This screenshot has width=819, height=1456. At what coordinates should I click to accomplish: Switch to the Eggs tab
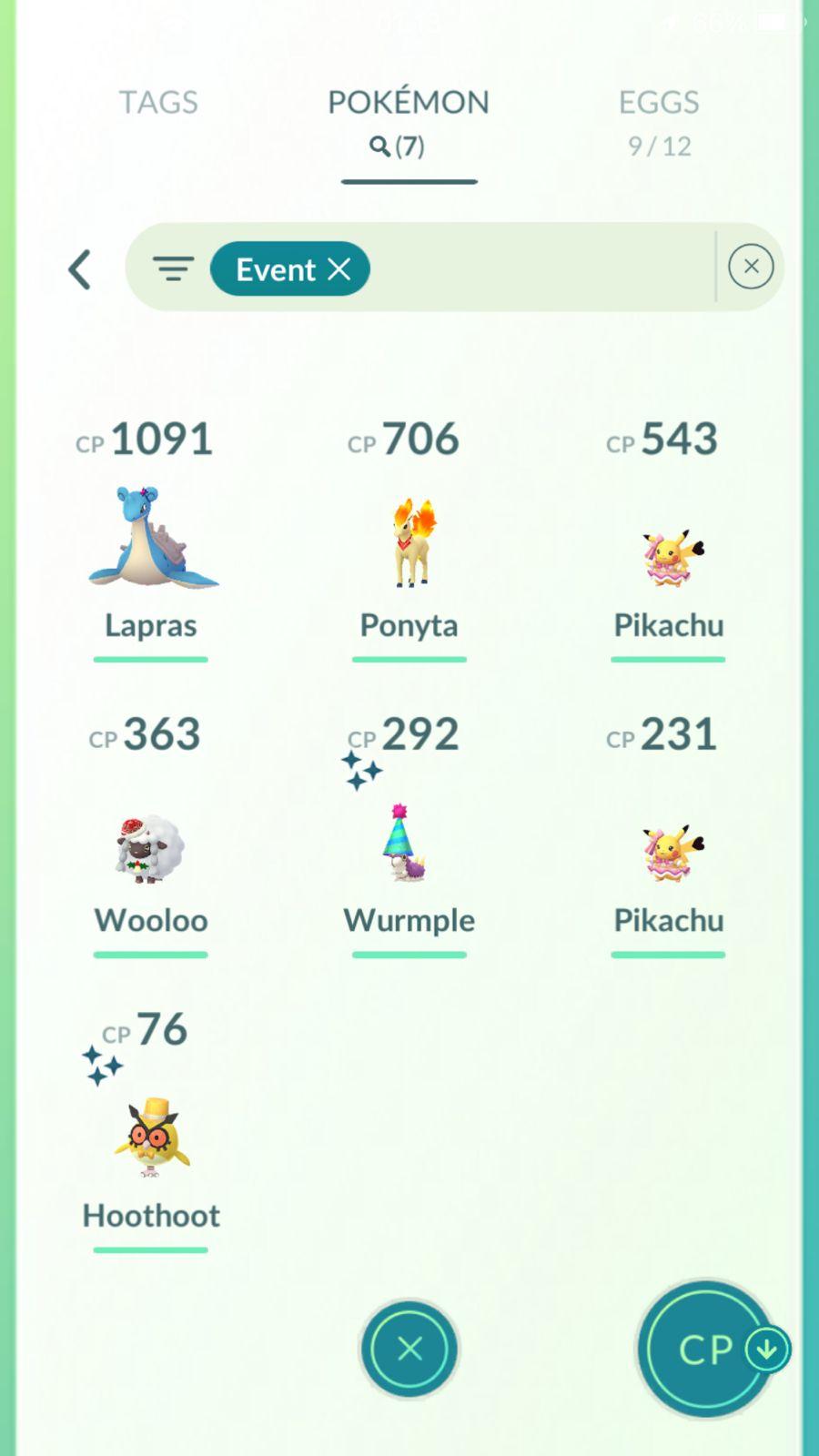pyautogui.click(x=659, y=119)
